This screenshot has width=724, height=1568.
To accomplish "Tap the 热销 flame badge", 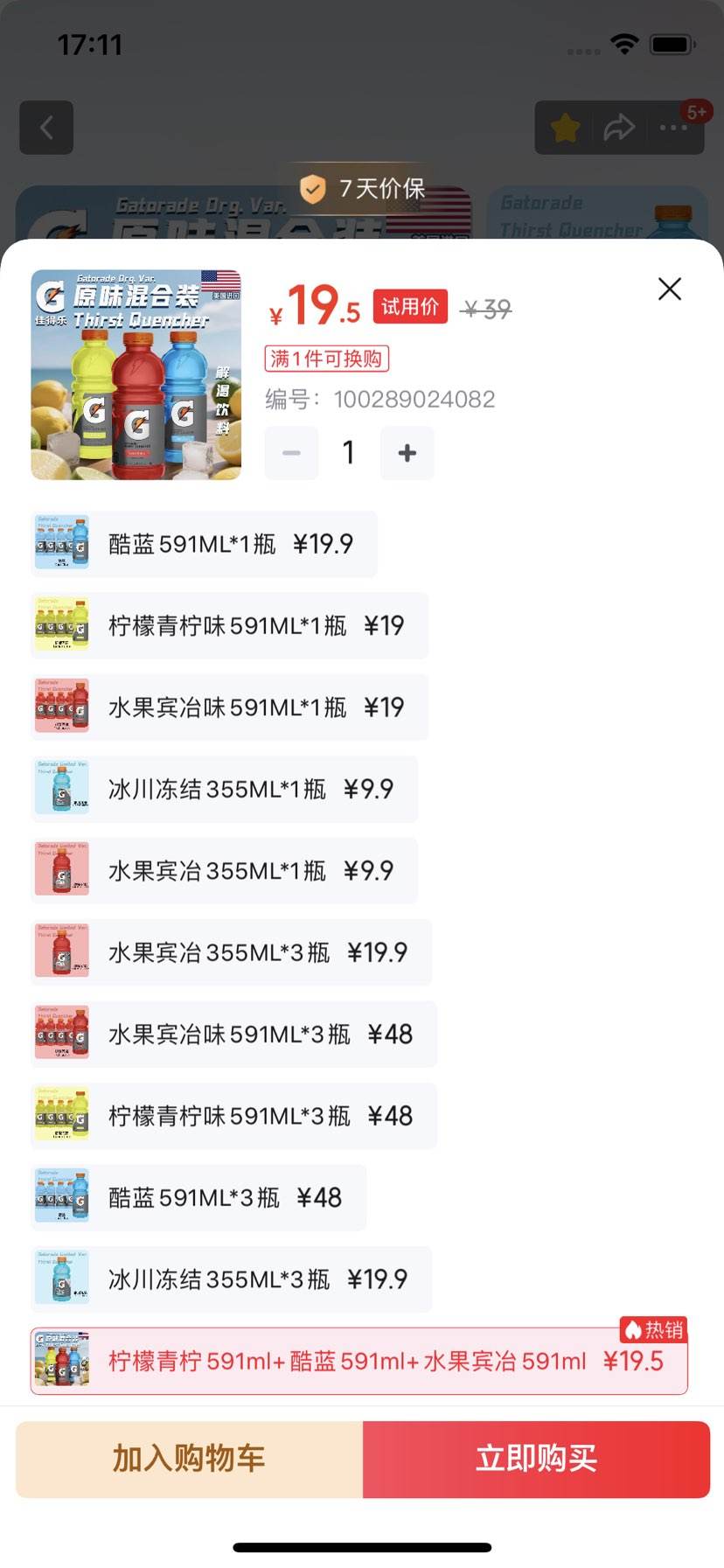I will [x=654, y=1329].
